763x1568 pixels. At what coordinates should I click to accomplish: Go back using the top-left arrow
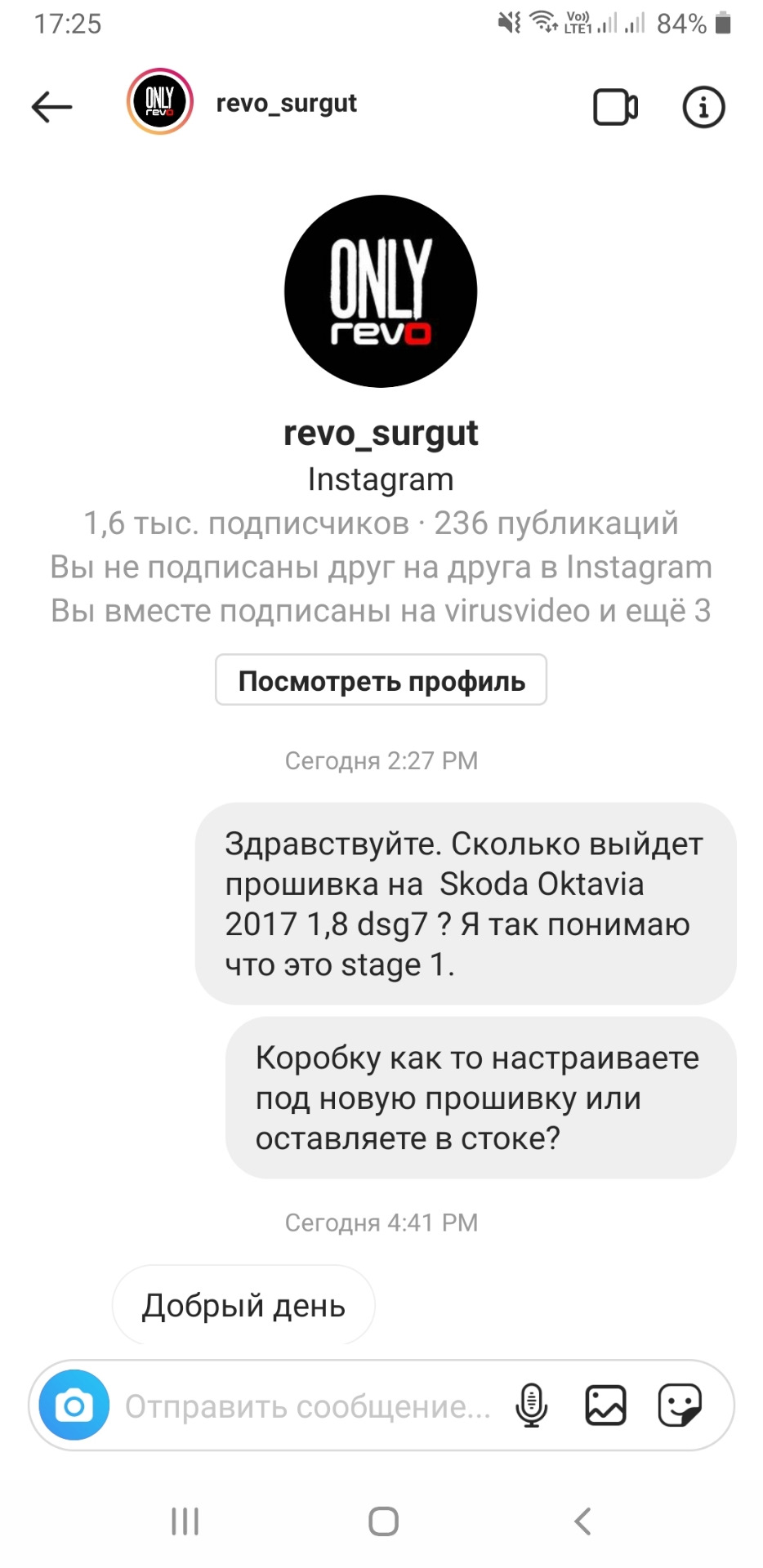click(51, 106)
